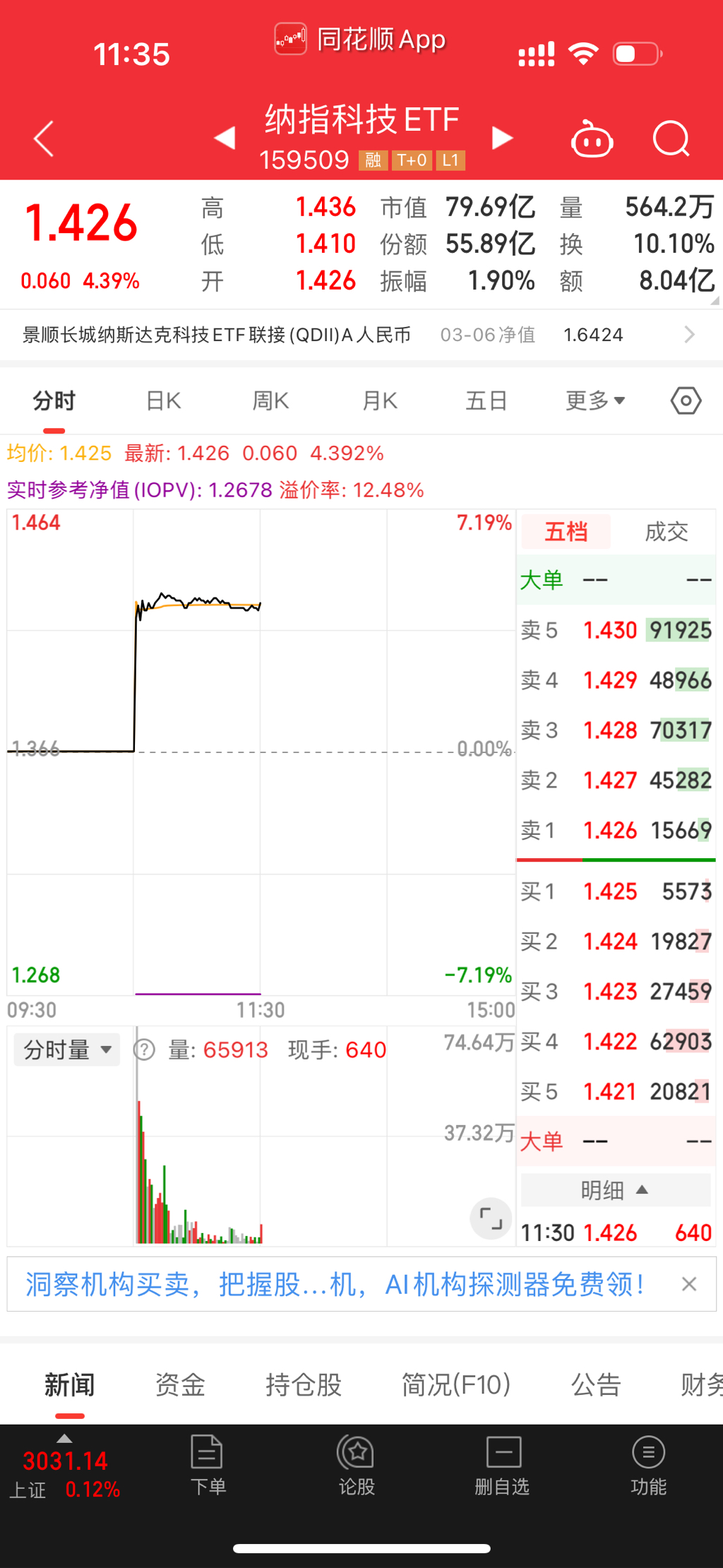Open the 分时量 indicator dropdown

click(x=67, y=1050)
